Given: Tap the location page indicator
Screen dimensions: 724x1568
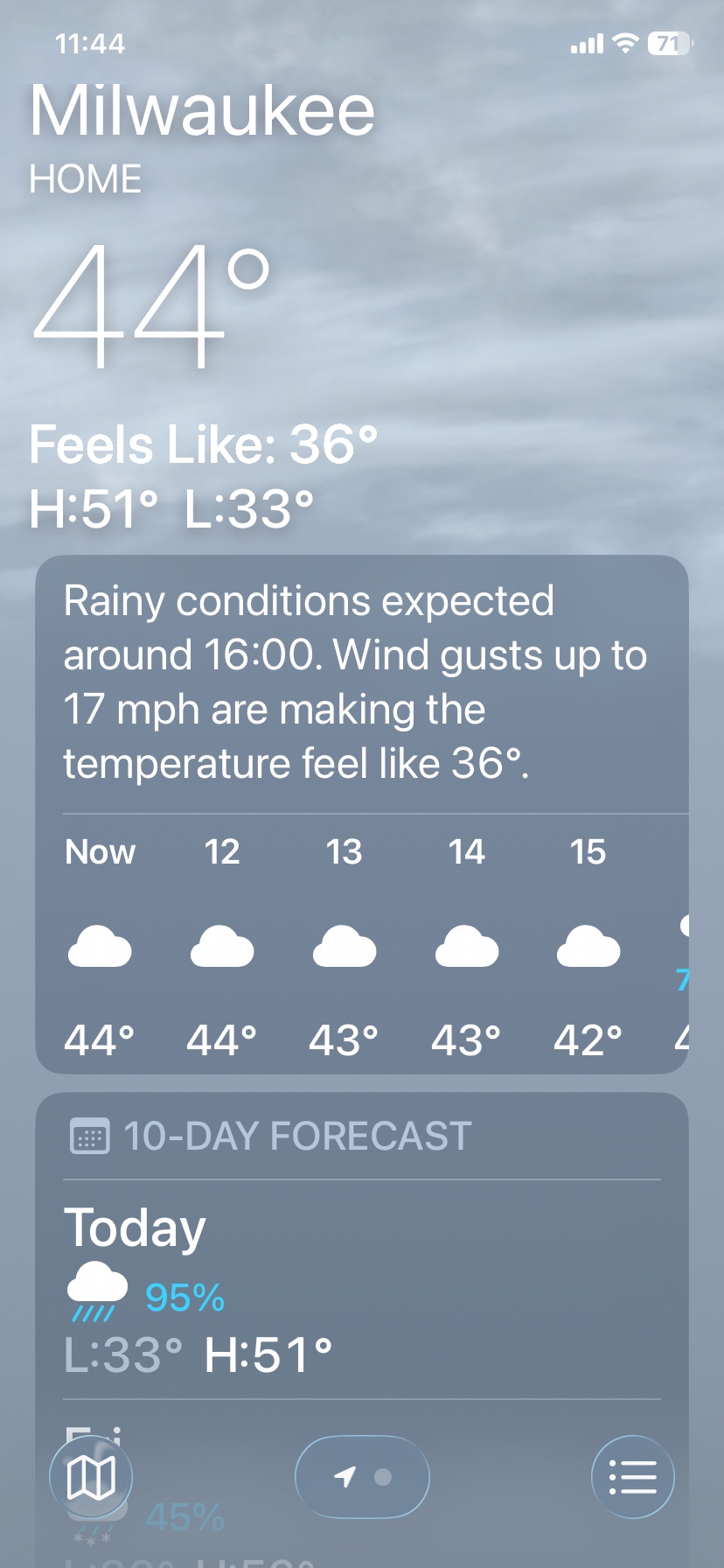Looking at the screenshot, I should pos(362,1477).
